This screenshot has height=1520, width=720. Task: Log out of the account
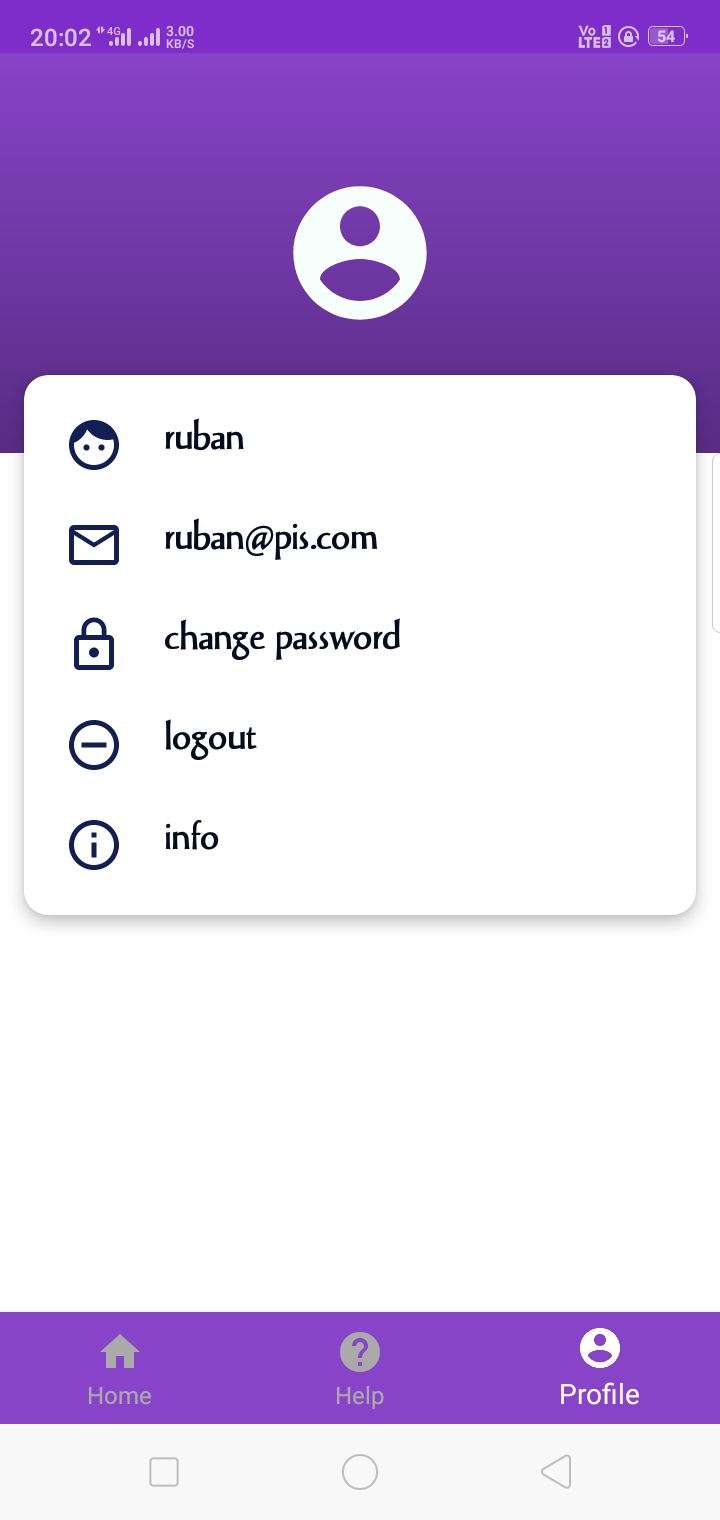pos(210,740)
